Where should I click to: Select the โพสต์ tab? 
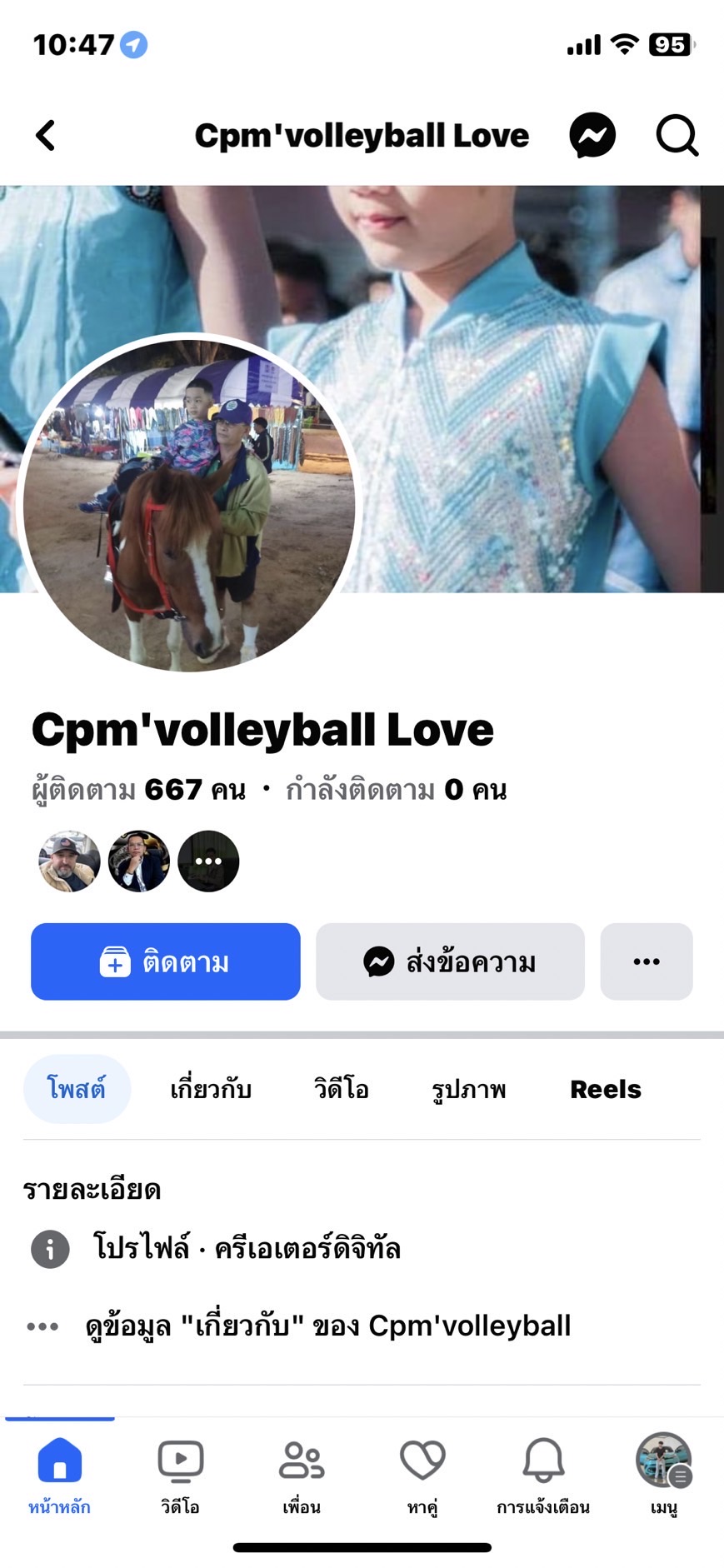coord(77,1089)
